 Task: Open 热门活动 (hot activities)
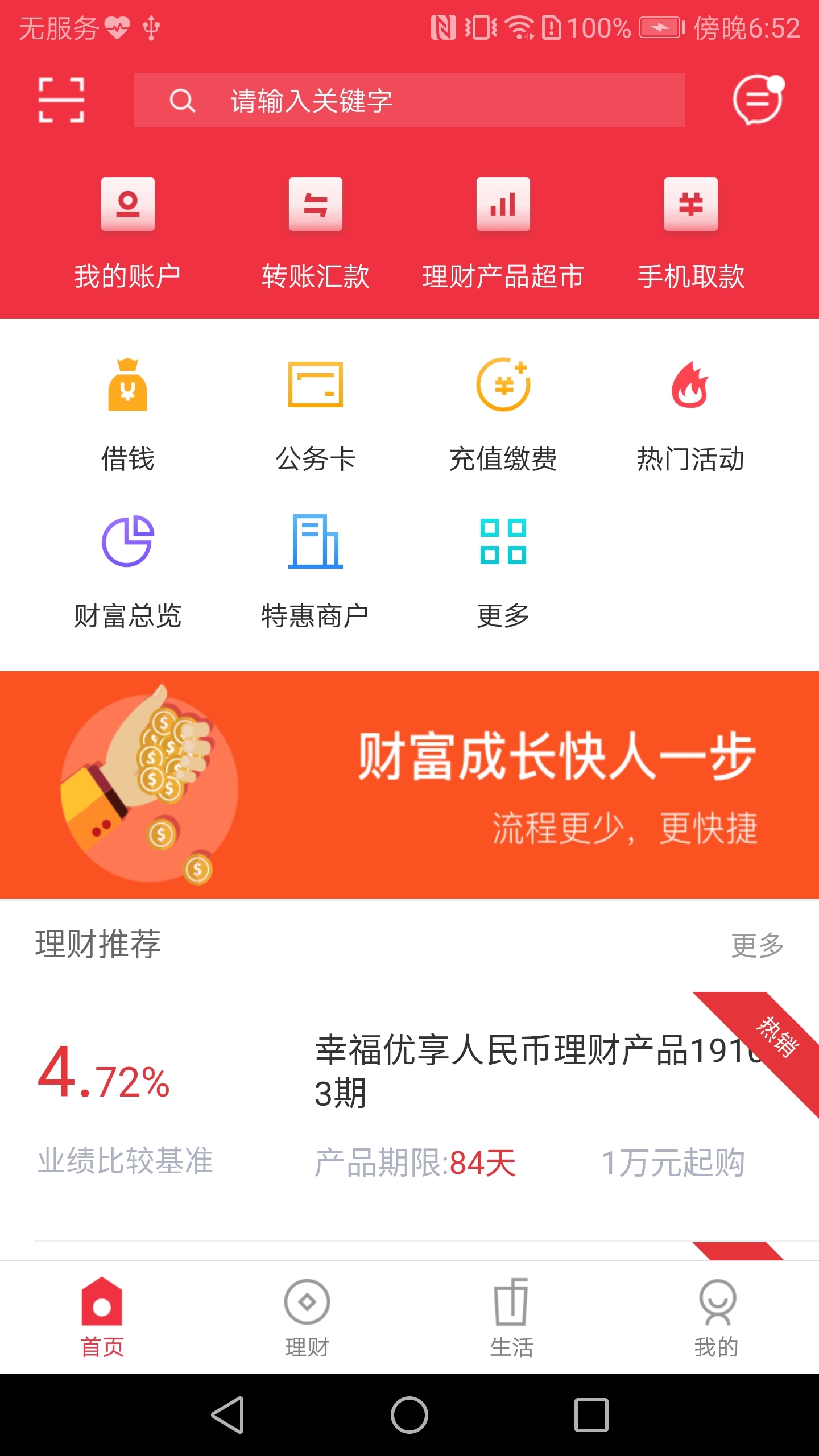point(690,415)
